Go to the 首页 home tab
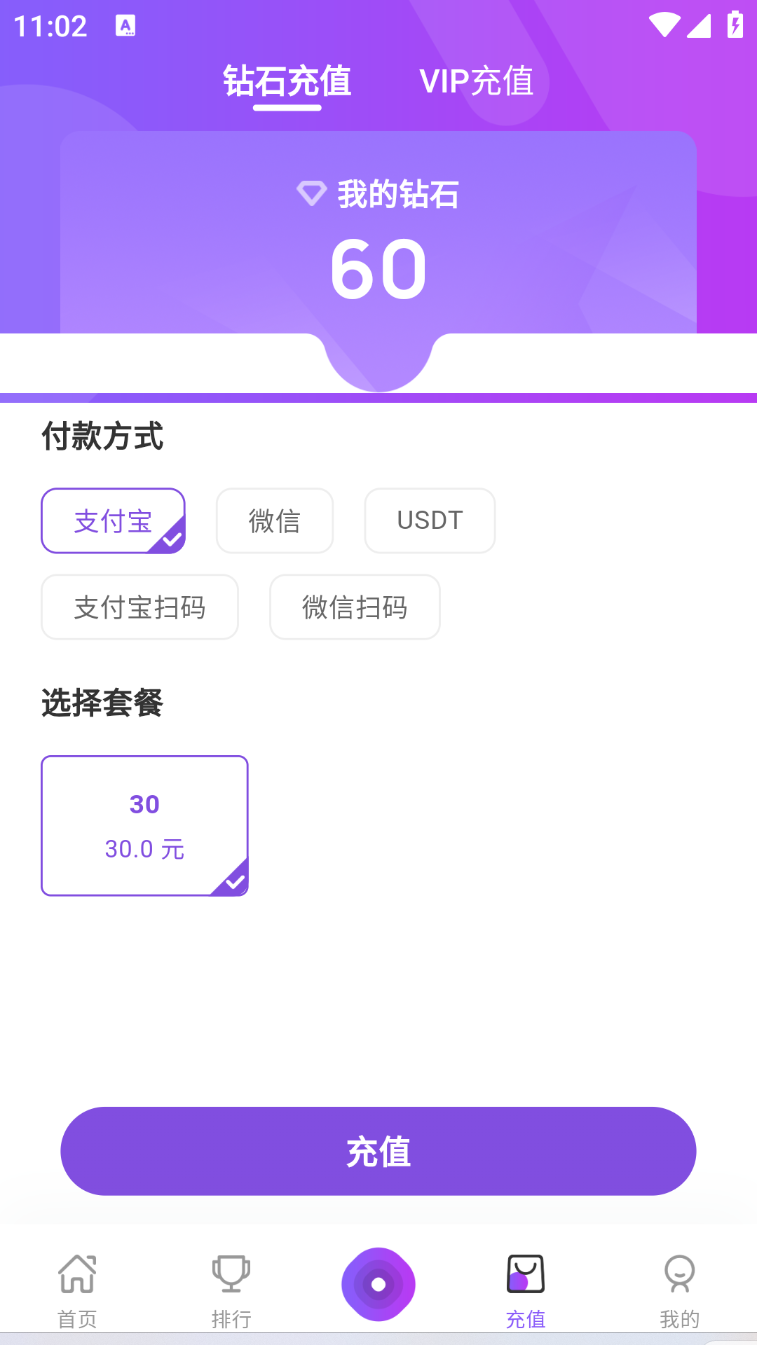Screen dimensions: 757x1345 tap(77, 1290)
